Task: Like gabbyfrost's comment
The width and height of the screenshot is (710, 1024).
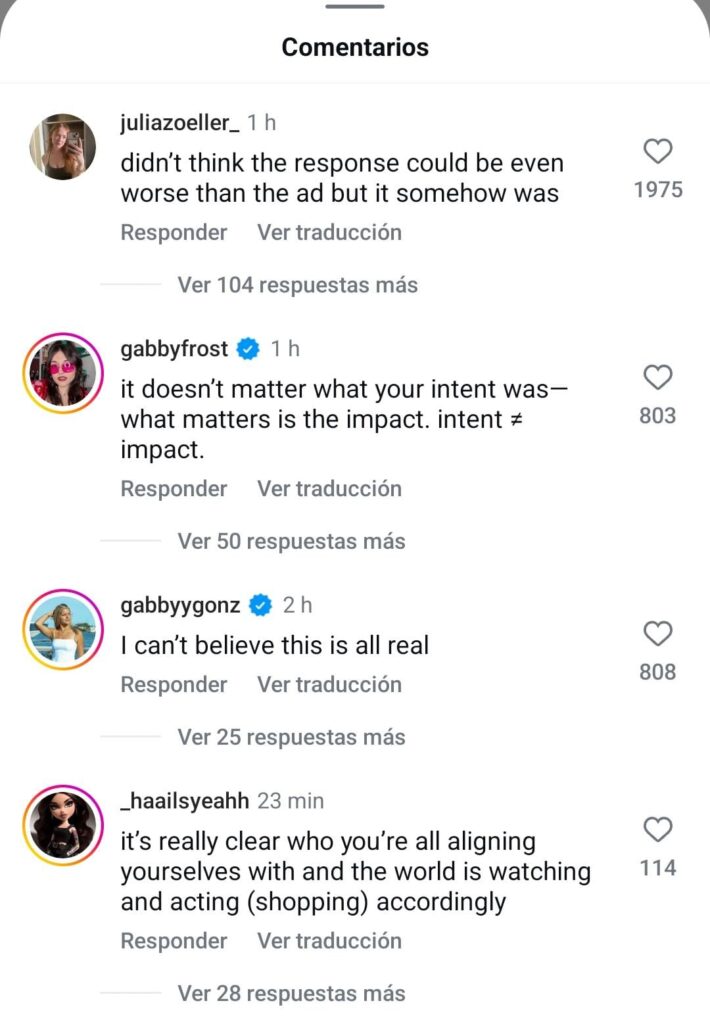Action: pos(657,377)
